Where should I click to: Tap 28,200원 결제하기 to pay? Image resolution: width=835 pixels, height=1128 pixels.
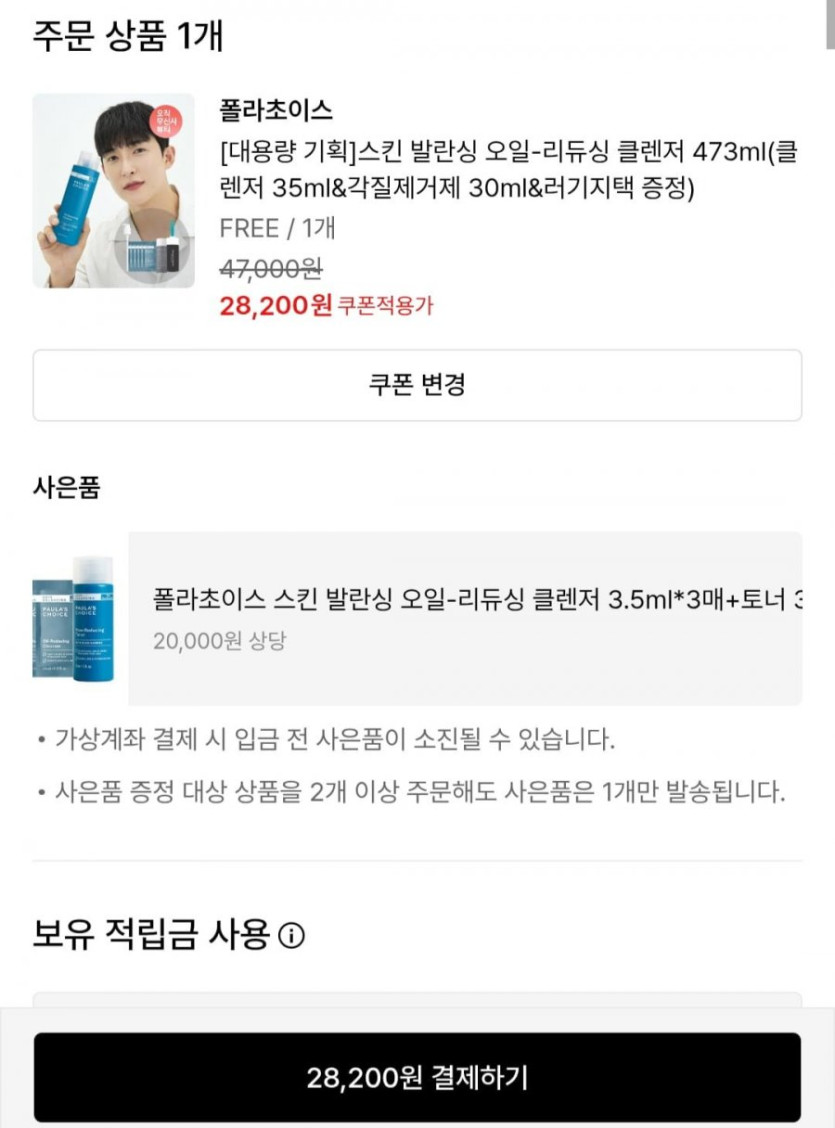[417, 1077]
